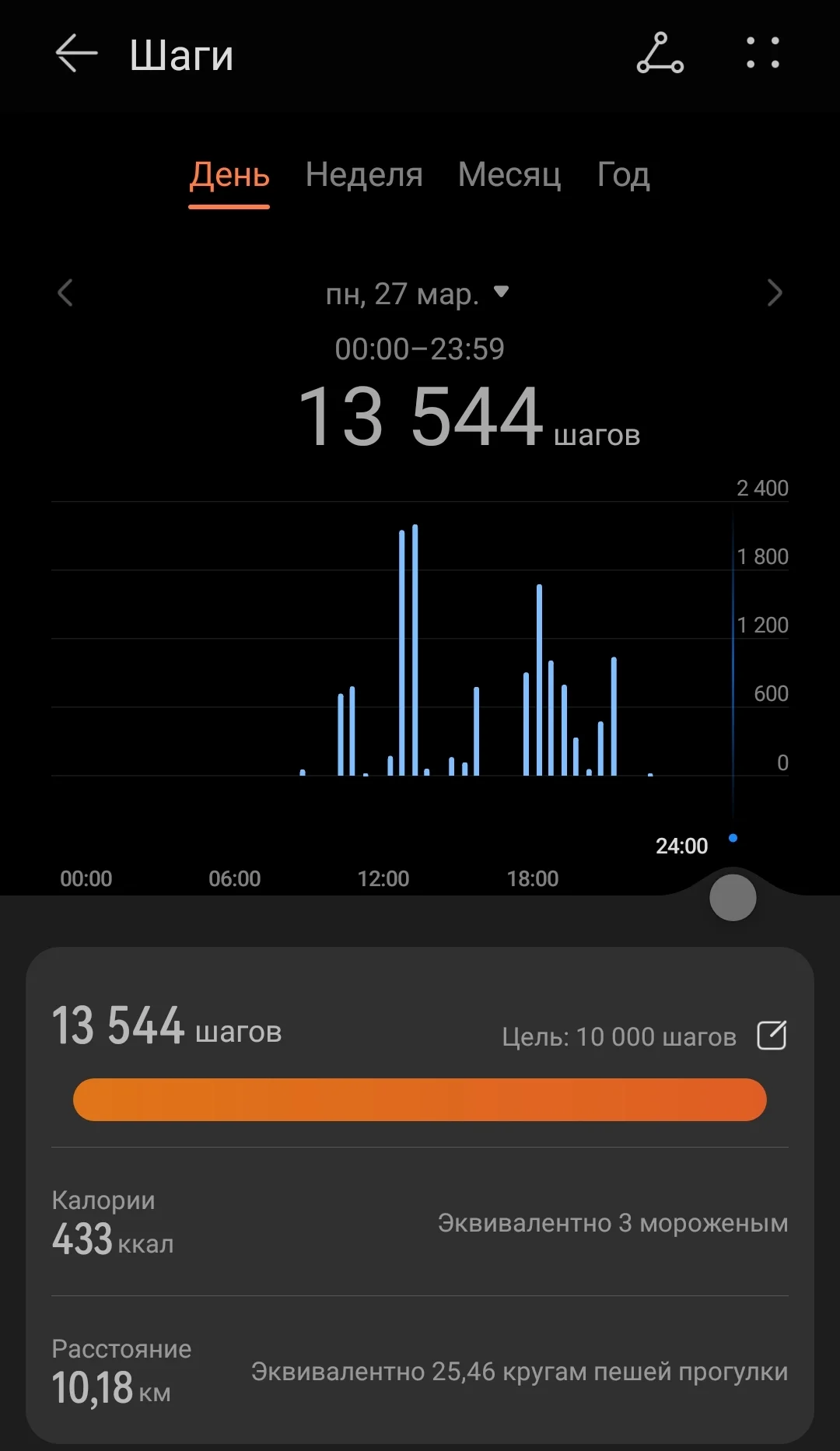Go back from the Шаги screen
The height and width of the screenshot is (1451, 840).
pyautogui.click(x=76, y=54)
